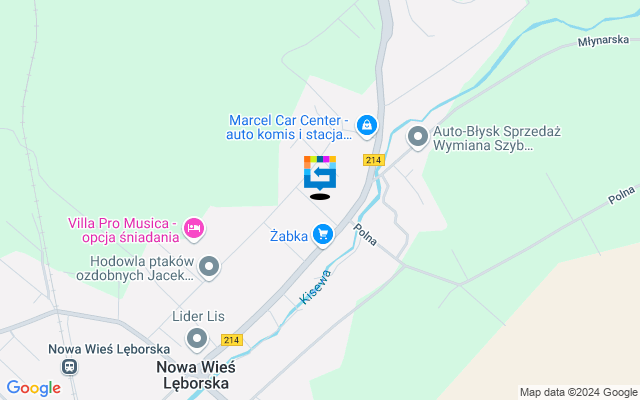
Task: Open the Hodowla ptaków ozdobnych Jacek marker
Action: click(209, 266)
